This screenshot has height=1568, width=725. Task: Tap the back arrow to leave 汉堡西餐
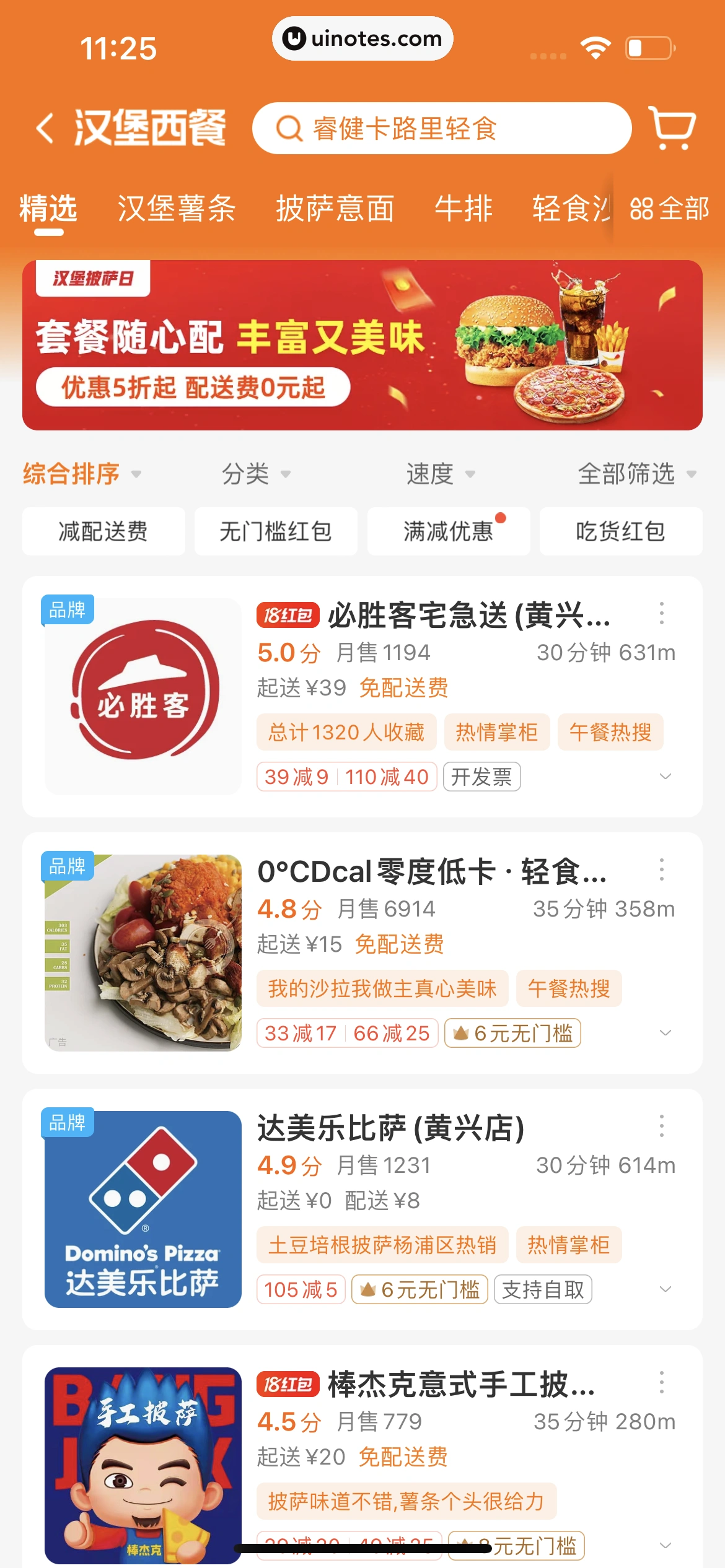click(45, 128)
